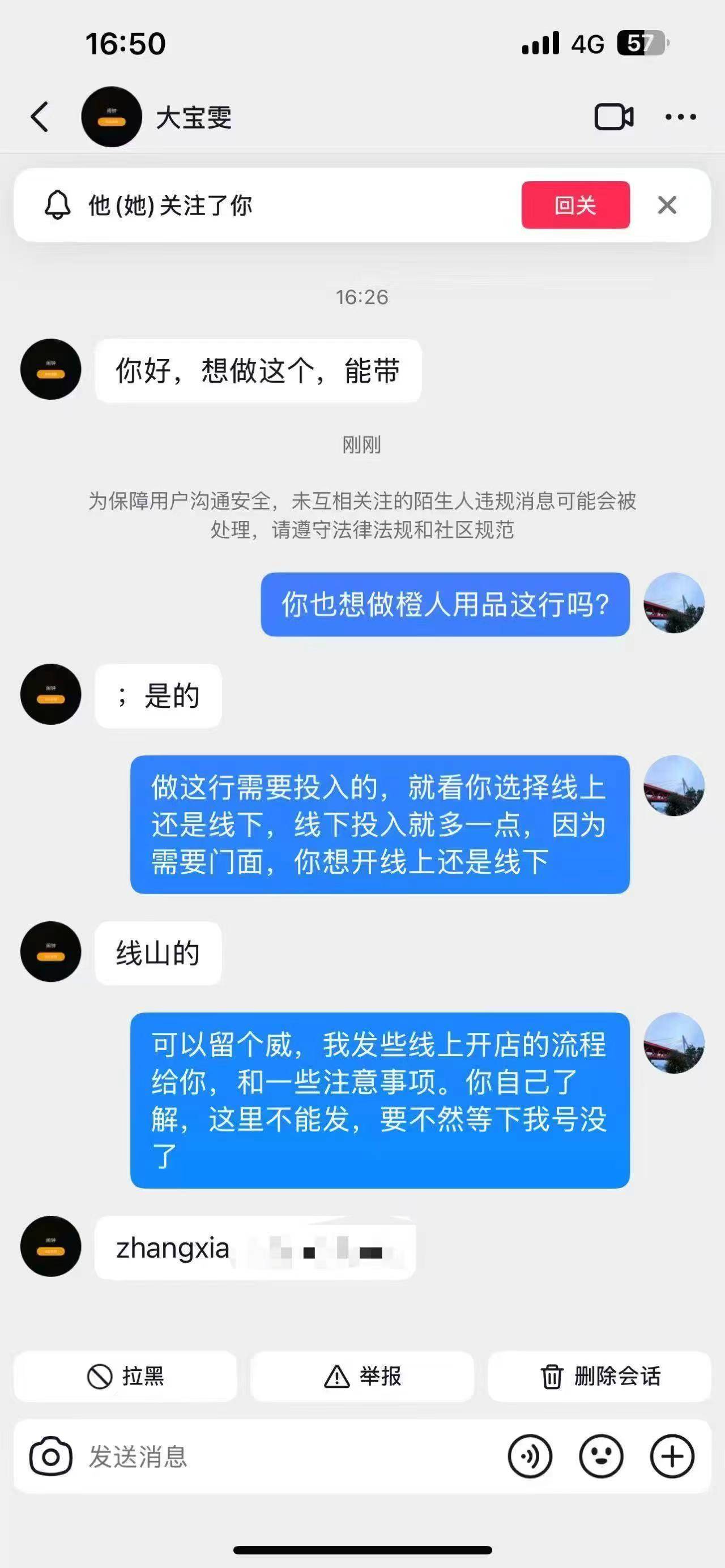The width and height of the screenshot is (725, 1568).
Task: Delete the conversation with 删除会话
Action: tap(600, 1377)
